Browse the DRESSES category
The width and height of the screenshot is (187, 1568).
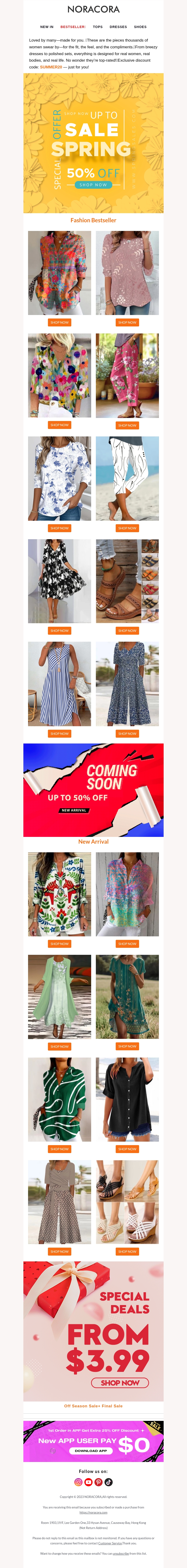click(118, 27)
